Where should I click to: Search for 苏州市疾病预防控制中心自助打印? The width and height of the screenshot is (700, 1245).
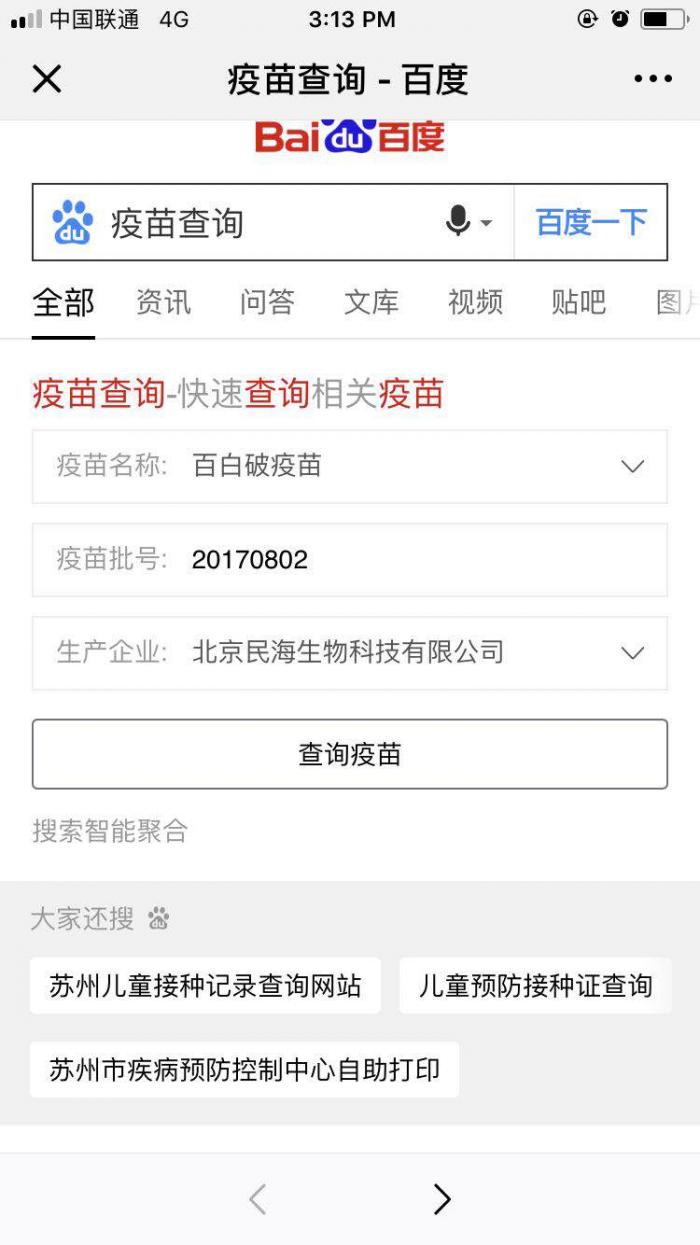pyautogui.click(x=244, y=1070)
